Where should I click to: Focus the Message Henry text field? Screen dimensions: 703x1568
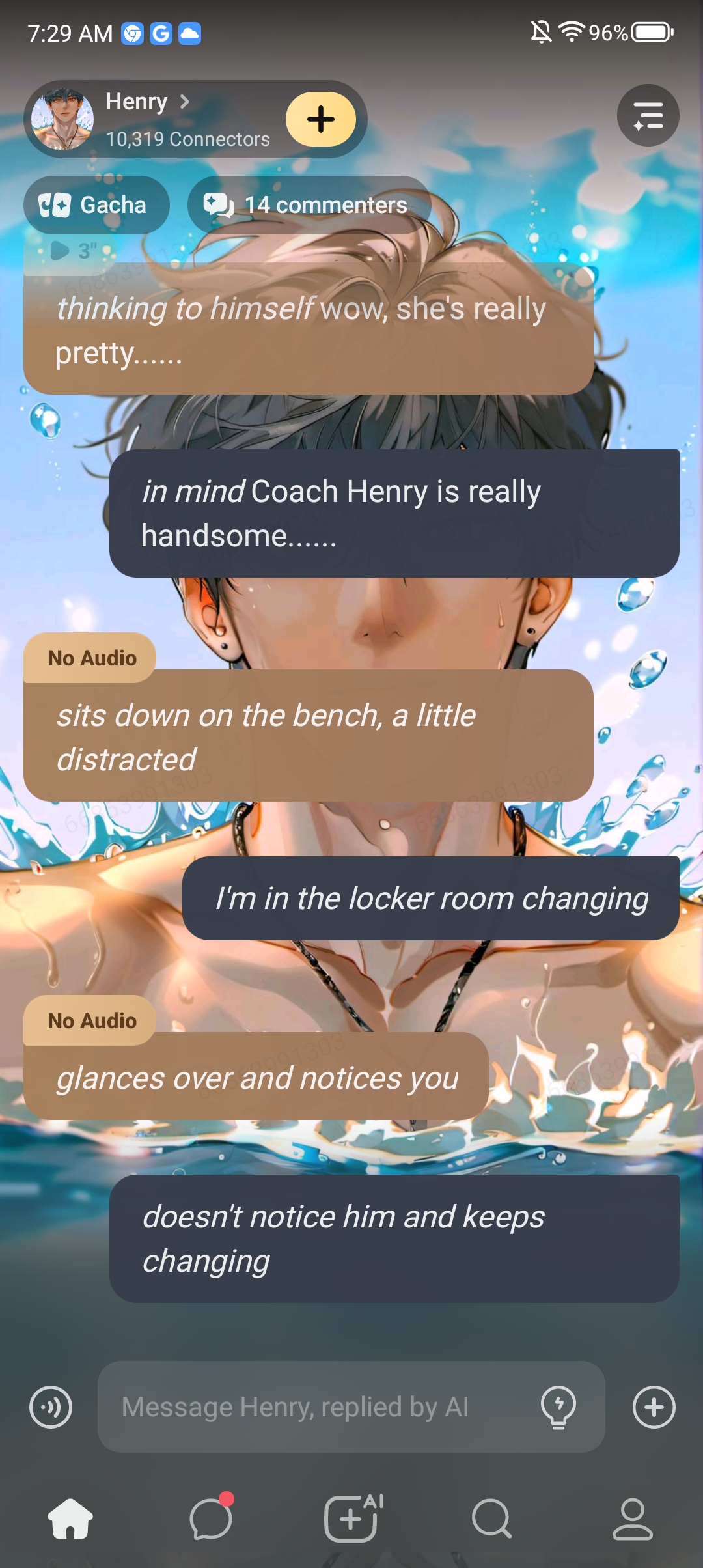click(319, 1407)
